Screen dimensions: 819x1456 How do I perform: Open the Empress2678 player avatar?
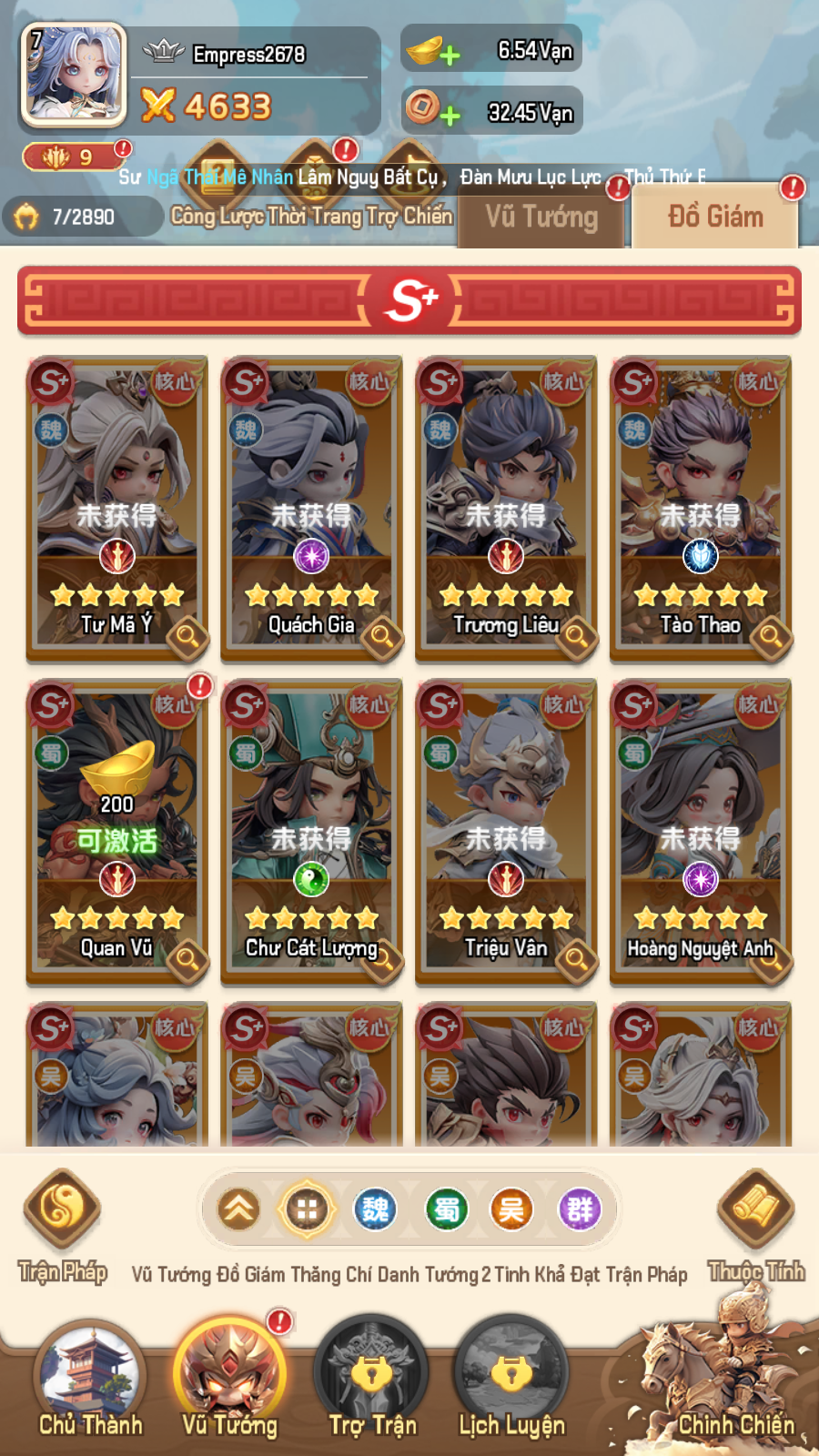point(73,75)
